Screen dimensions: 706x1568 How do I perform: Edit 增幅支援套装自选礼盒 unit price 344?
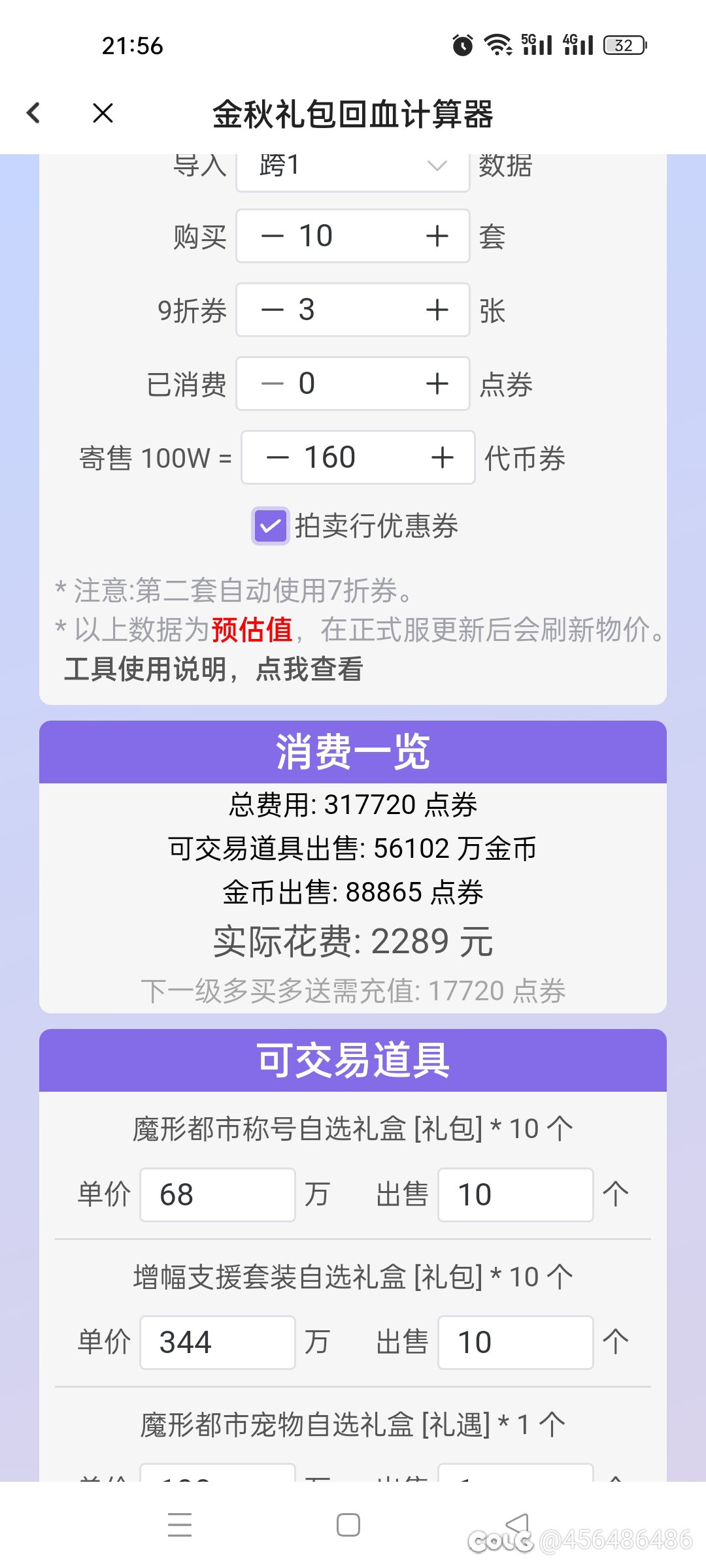218,1343
